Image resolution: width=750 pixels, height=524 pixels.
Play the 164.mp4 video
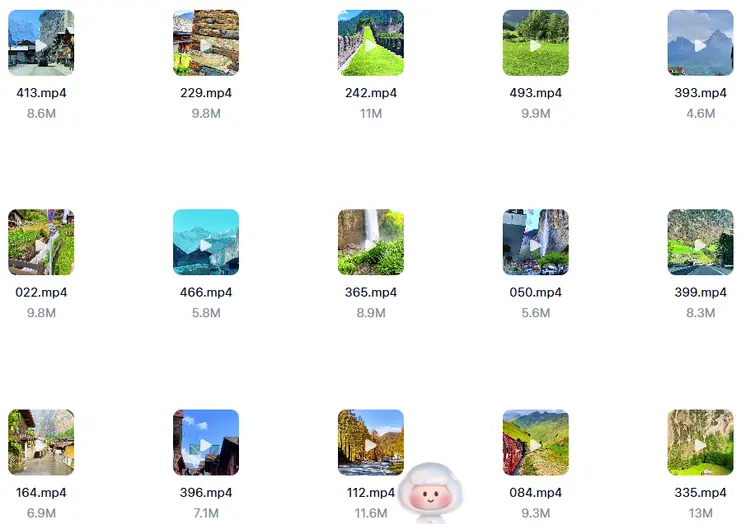pyautogui.click(x=41, y=442)
